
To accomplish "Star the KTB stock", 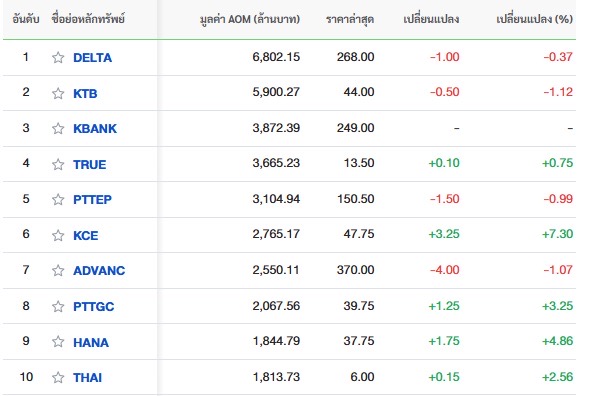I will click(58, 93).
